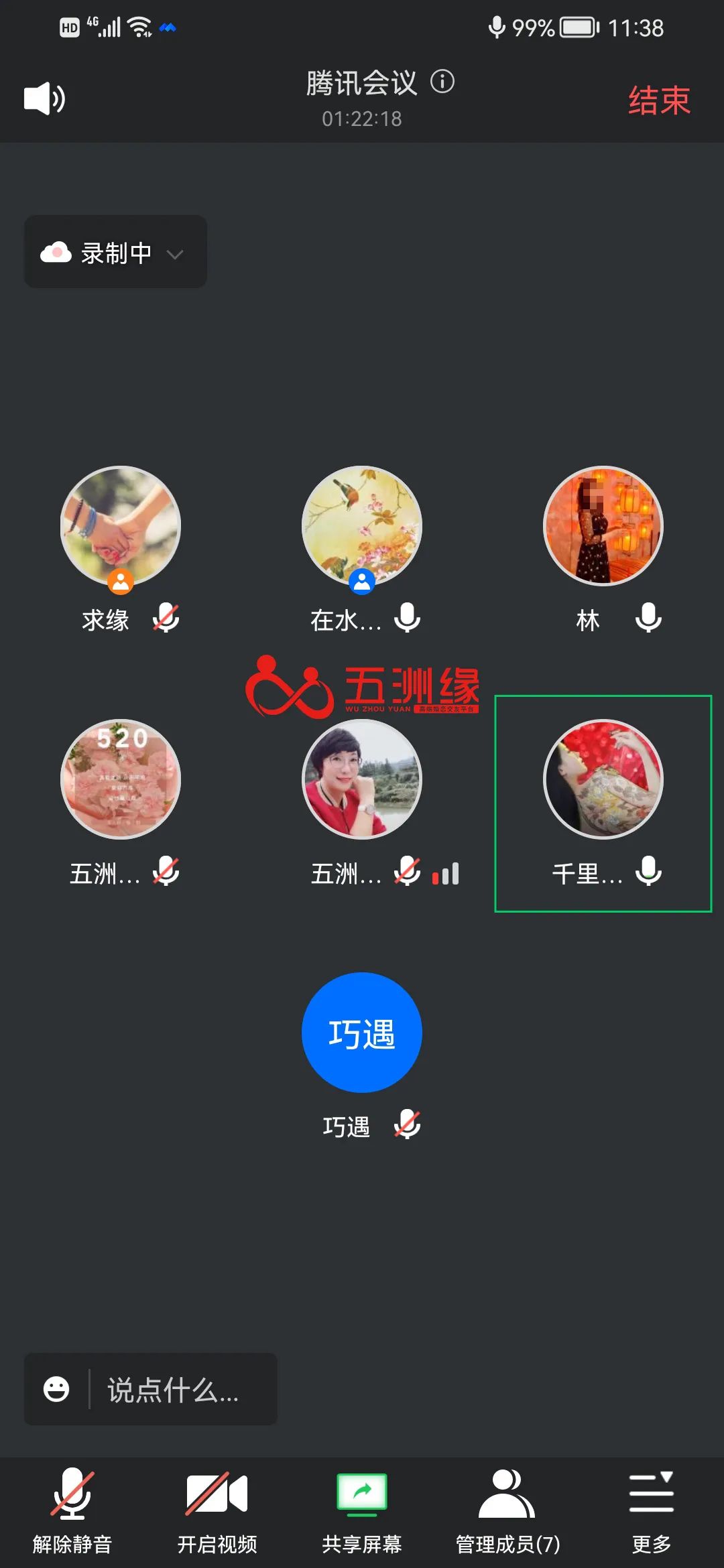
Task: Open meeting info next to 腾讯会议
Action: click(x=442, y=82)
